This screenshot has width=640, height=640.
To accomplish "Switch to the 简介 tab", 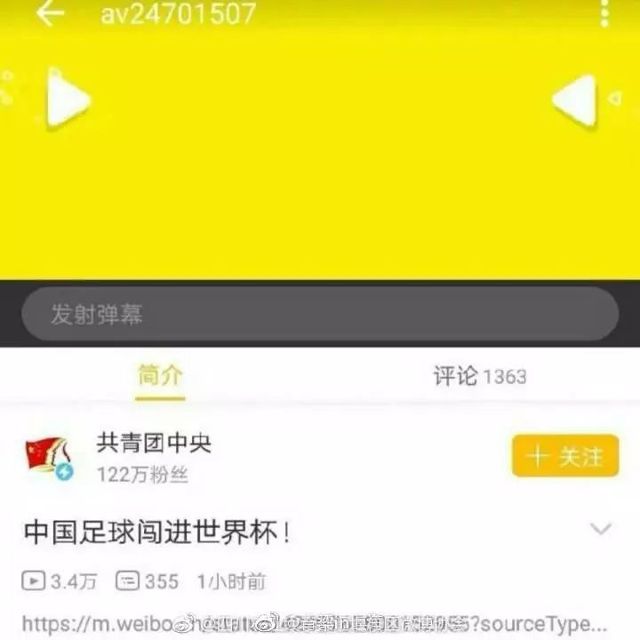I will (x=160, y=376).
